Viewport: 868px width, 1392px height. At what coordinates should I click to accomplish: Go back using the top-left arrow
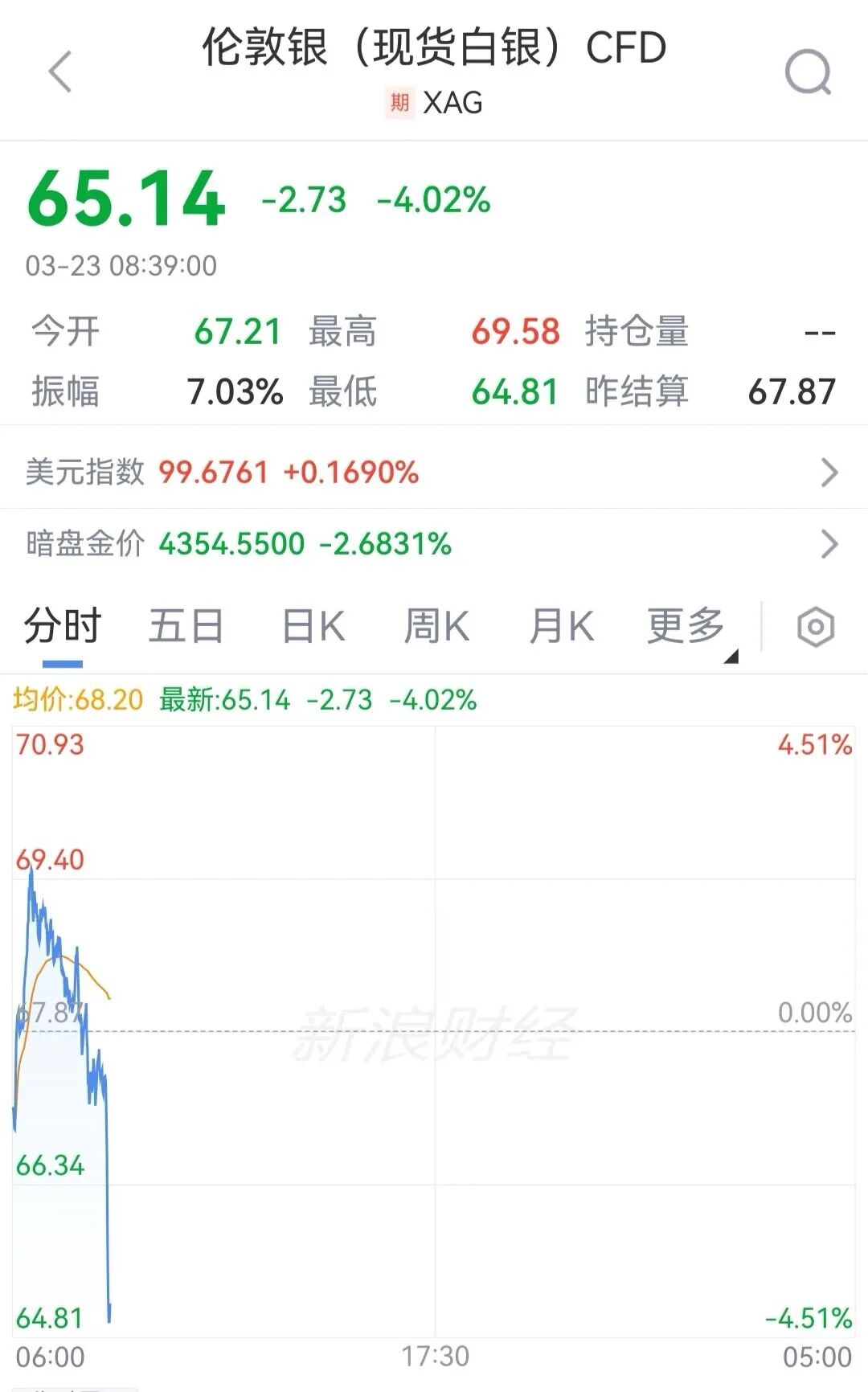tap(61, 72)
